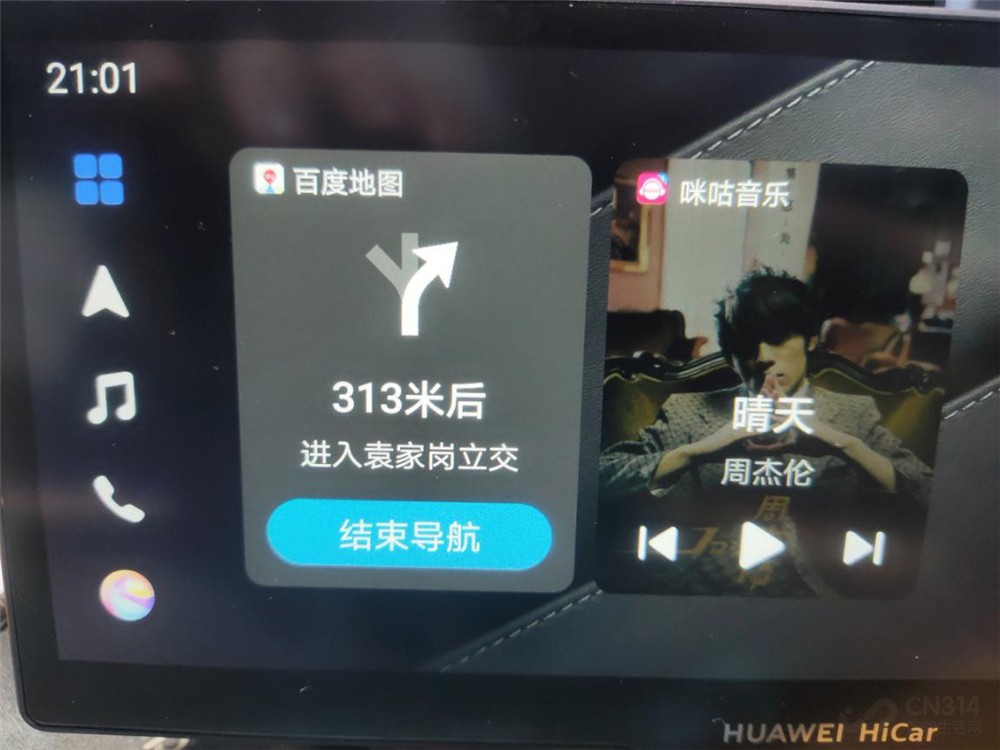
Task: Open the music note tab
Action: click(x=110, y=395)
